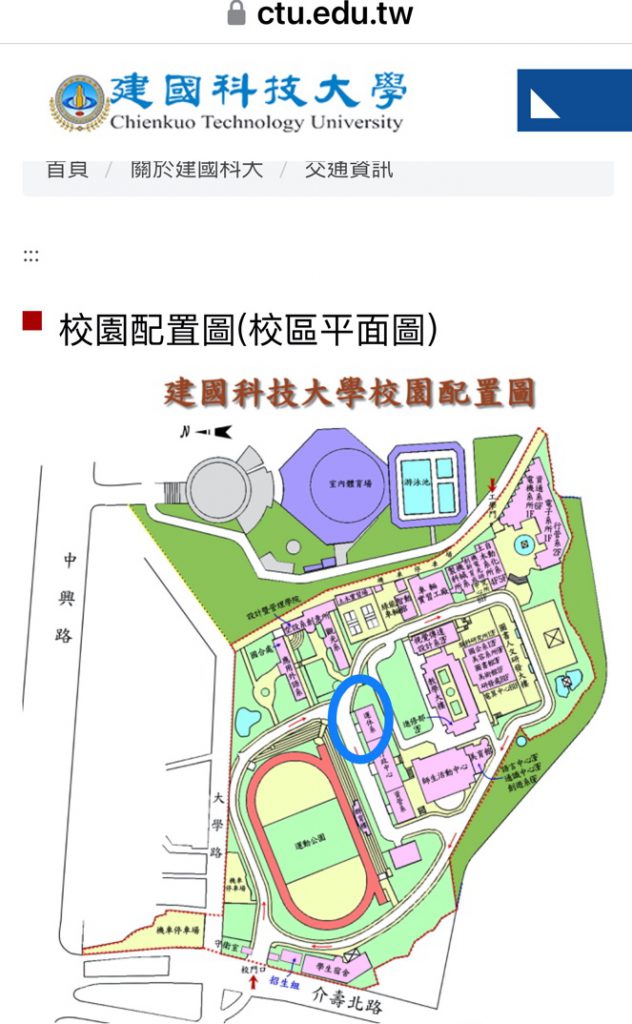
Task: Go to the 首頁 breadcrumb
Action: point(67,169)
